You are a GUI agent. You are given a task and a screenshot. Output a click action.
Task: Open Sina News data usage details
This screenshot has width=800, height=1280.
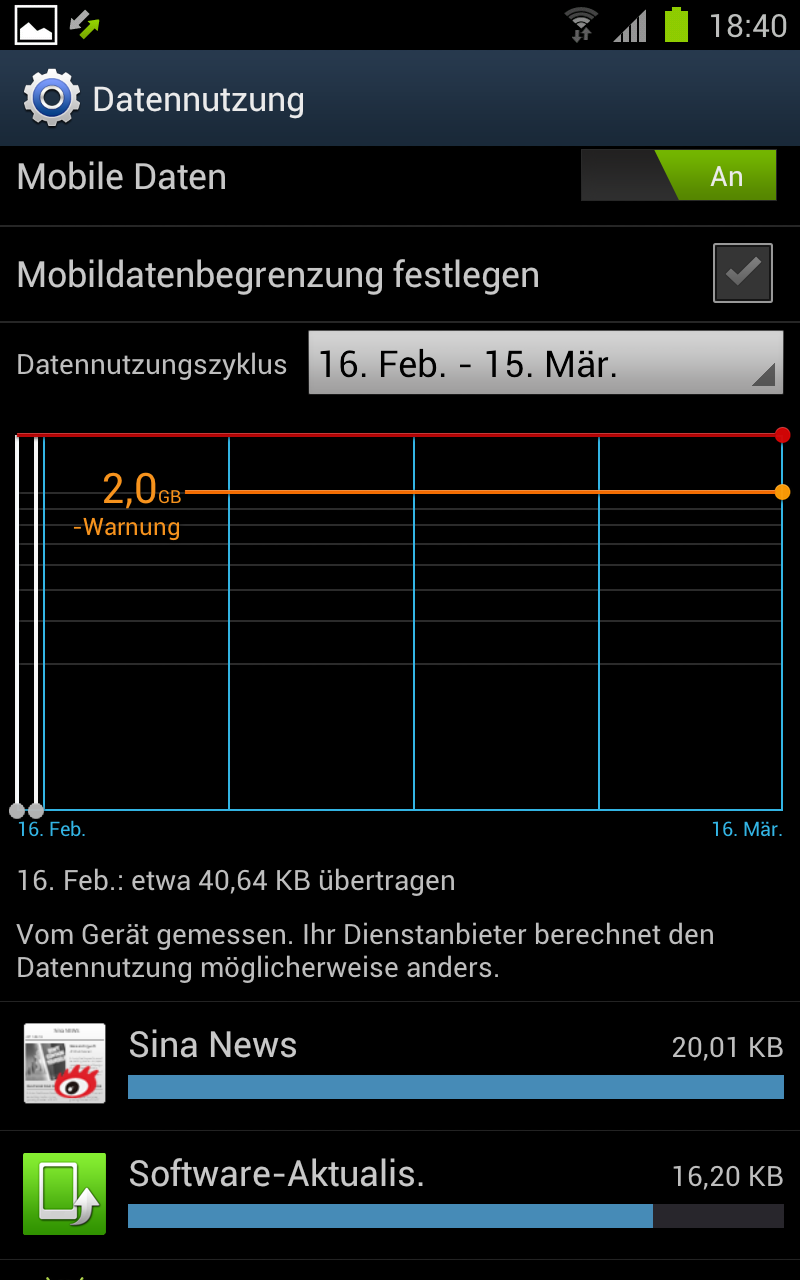coord(400,1065)
